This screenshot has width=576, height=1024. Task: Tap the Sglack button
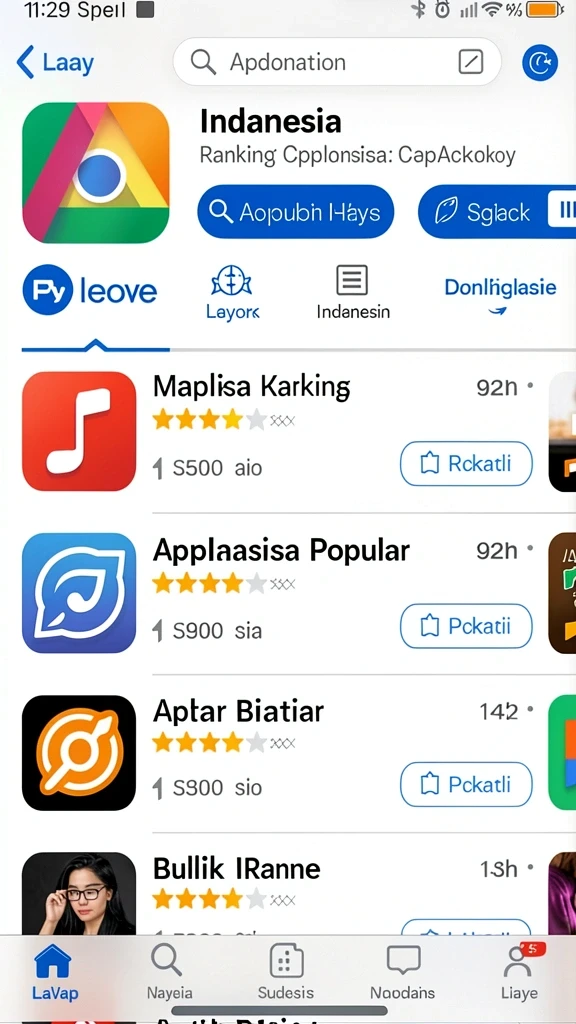click(496, 212)
